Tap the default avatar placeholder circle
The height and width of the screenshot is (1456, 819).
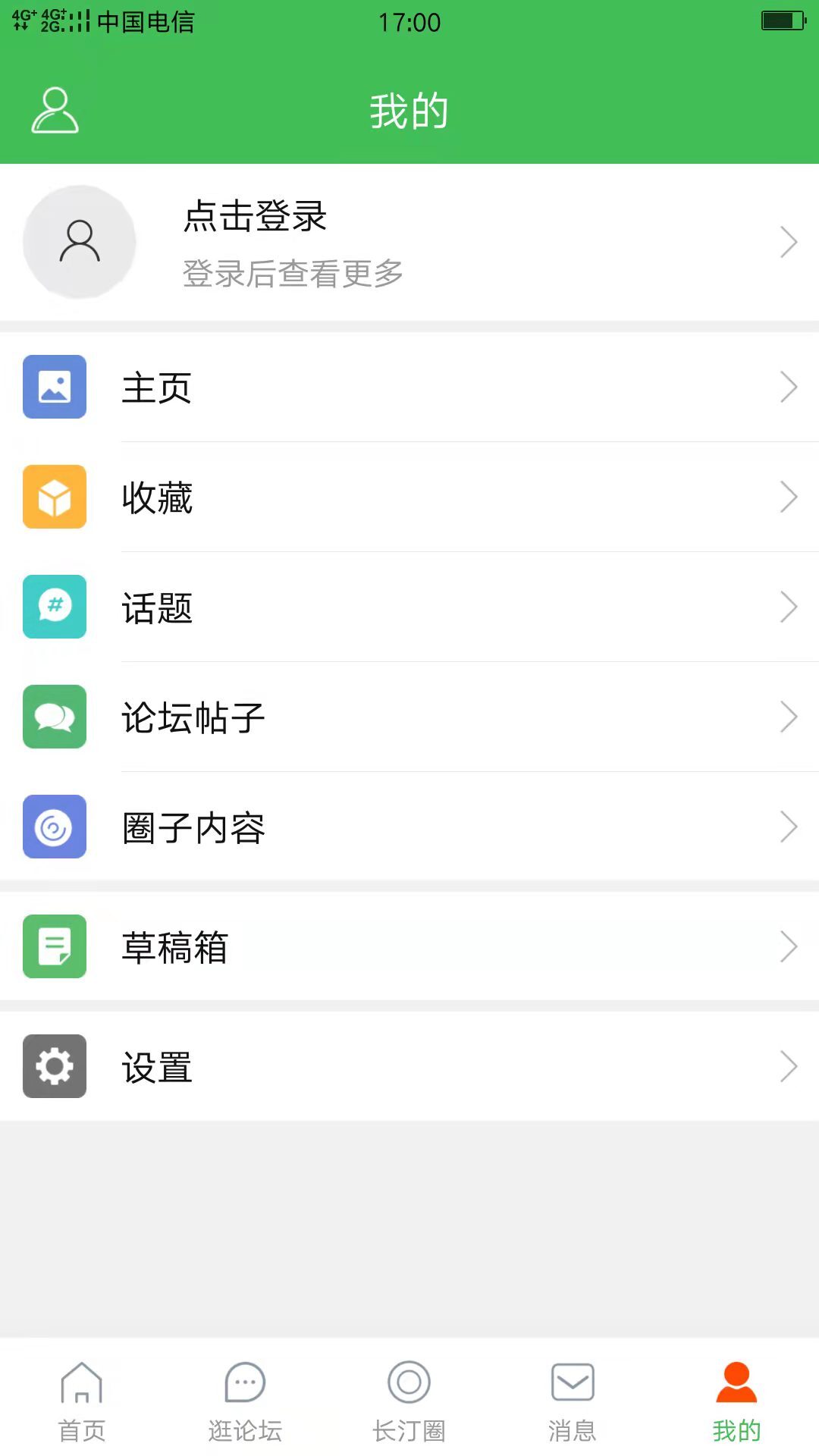click(x=79, y=241)
